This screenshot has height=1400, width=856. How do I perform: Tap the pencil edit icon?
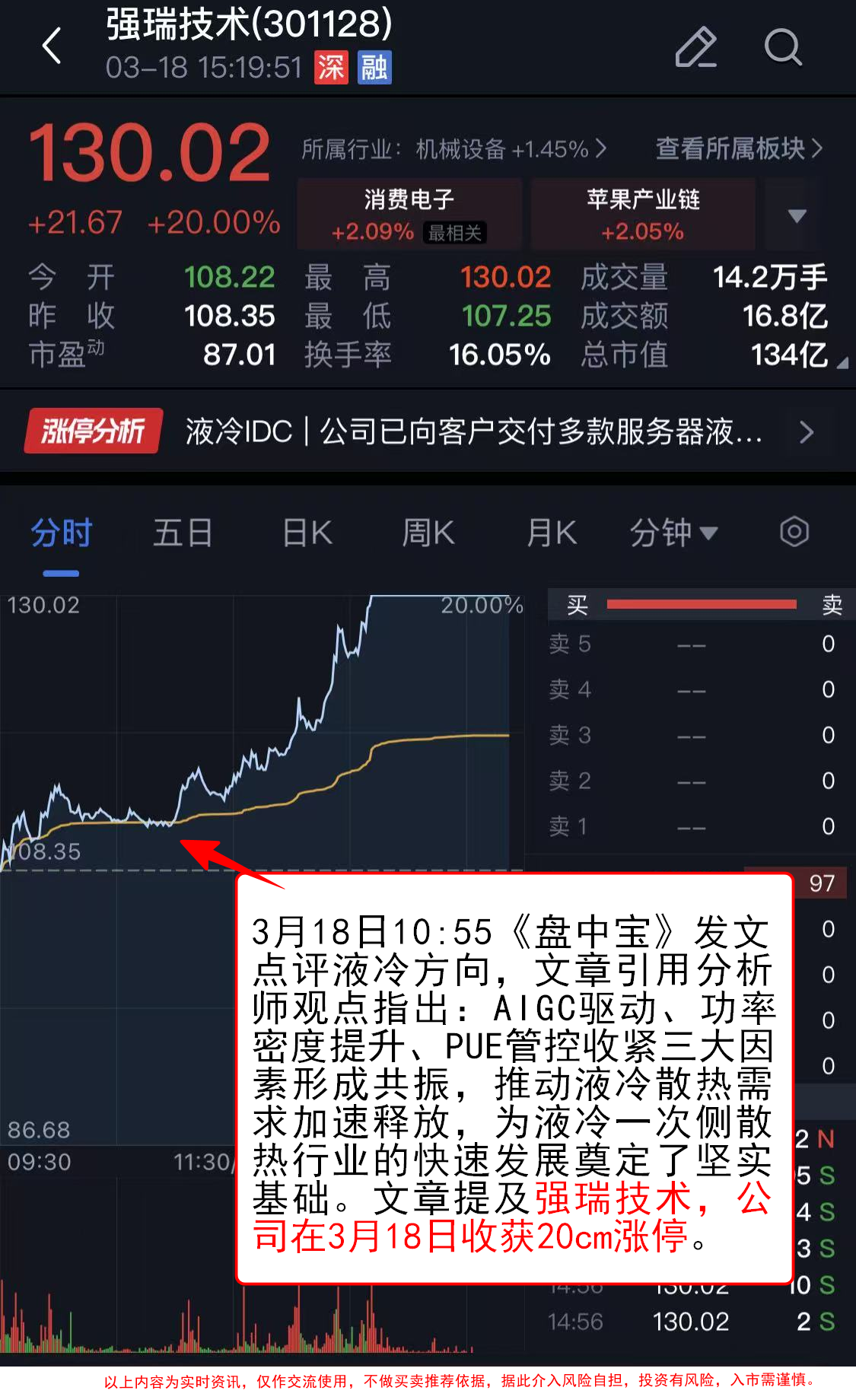point(695,47)
